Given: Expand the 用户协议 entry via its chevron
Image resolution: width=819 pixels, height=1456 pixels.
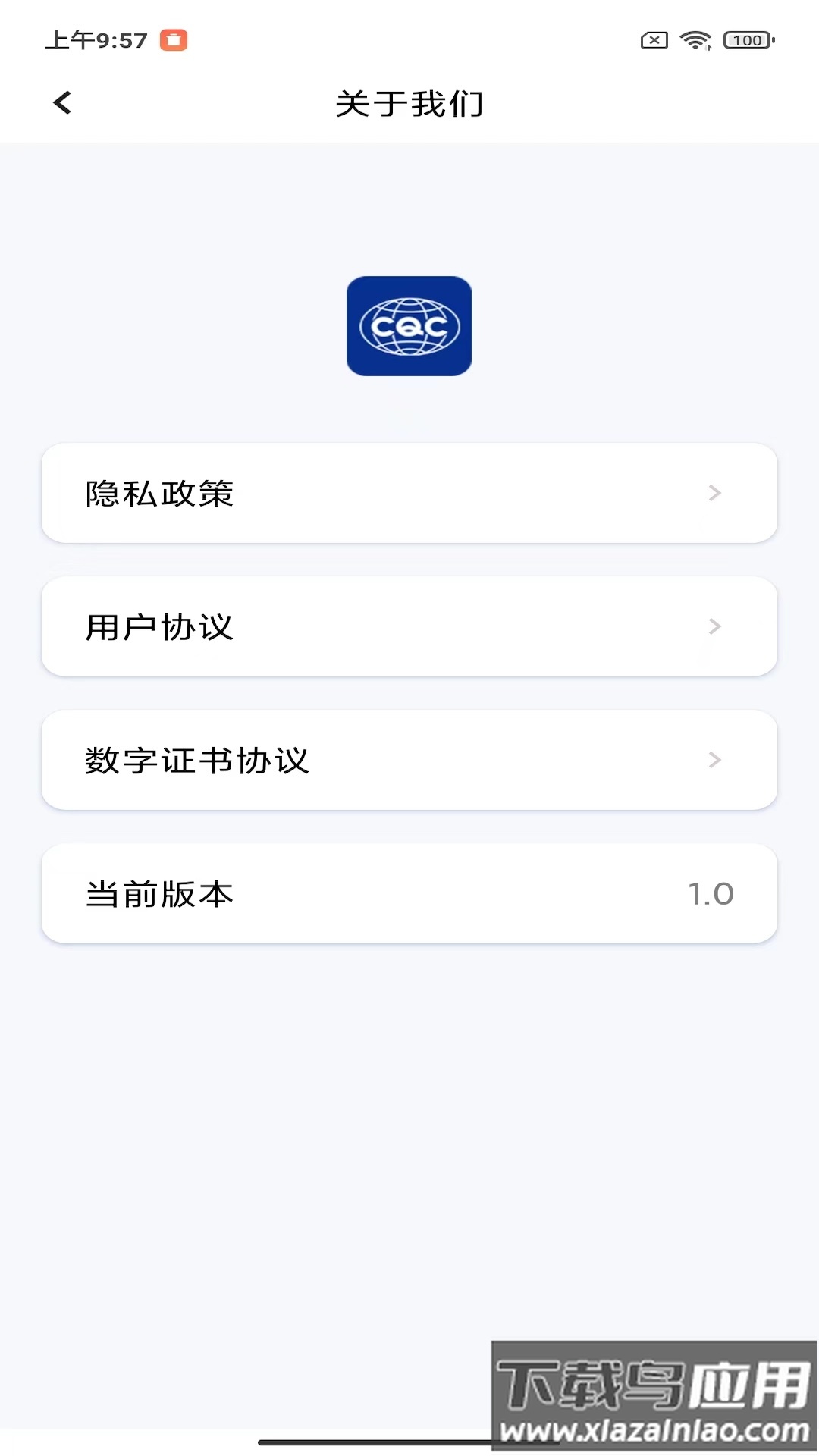Looking at the screenshot, I should [x=714, y=626].
